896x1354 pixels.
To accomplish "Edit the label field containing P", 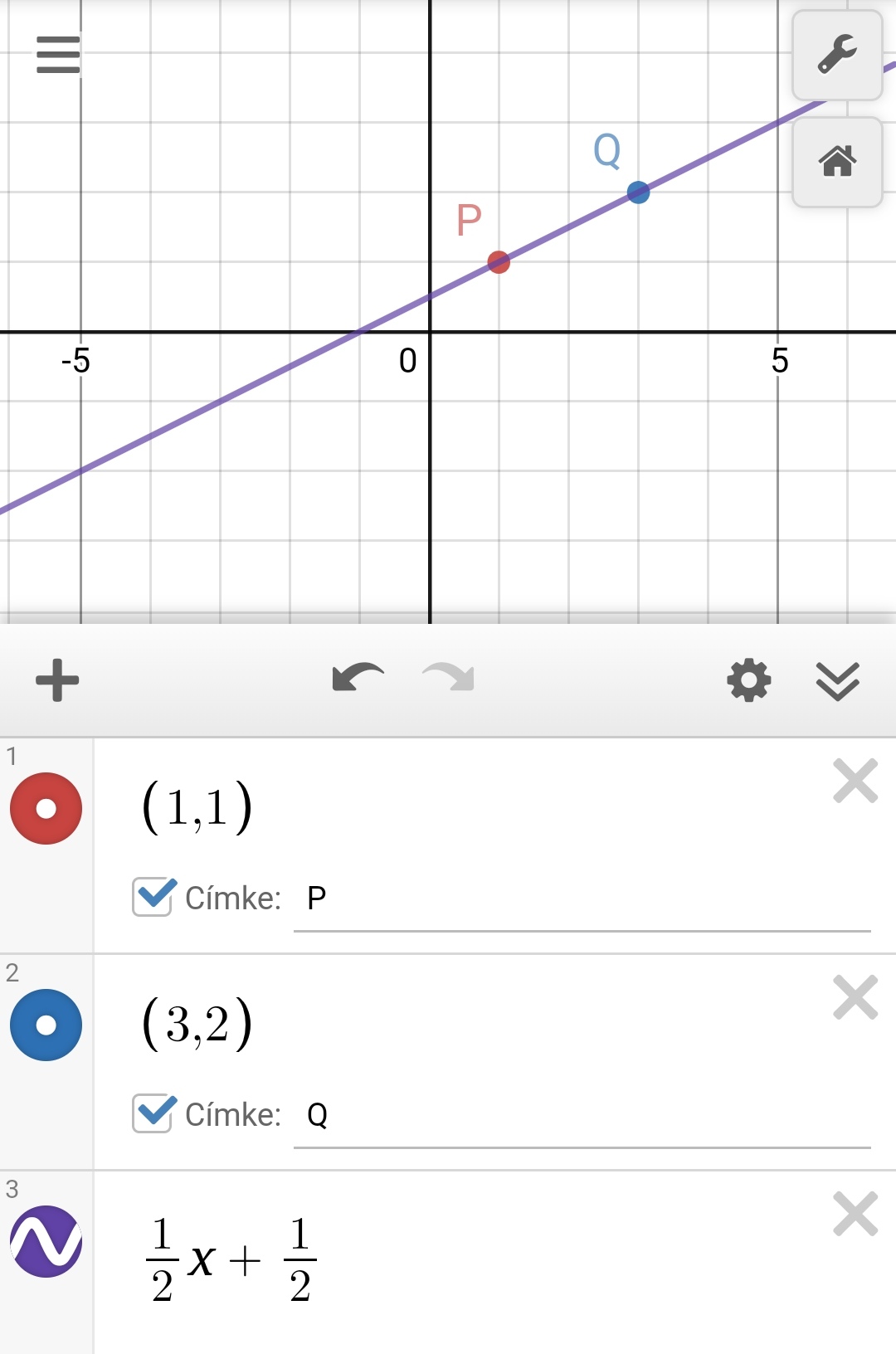I will 581,899.
